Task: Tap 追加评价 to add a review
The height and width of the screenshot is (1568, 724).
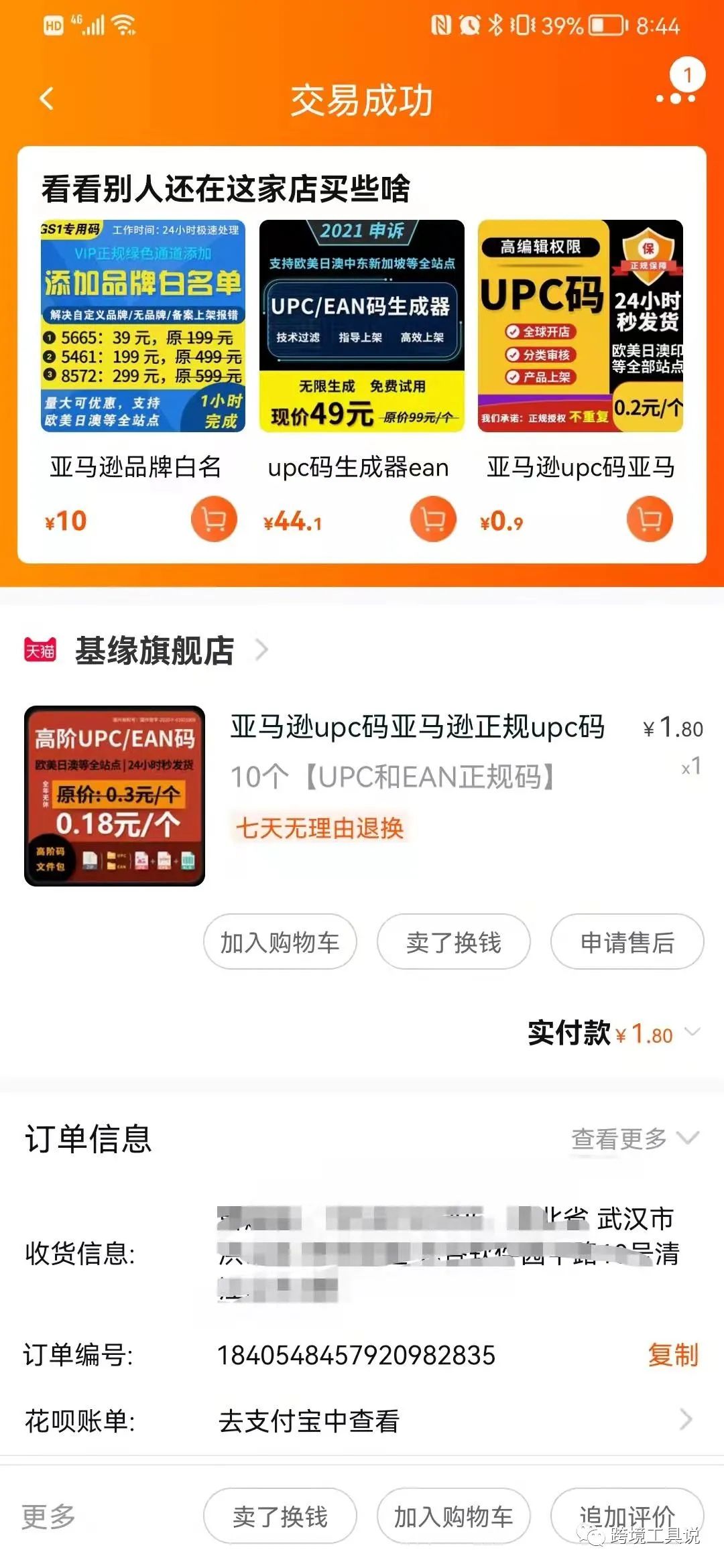Action: coord(627,1516)
